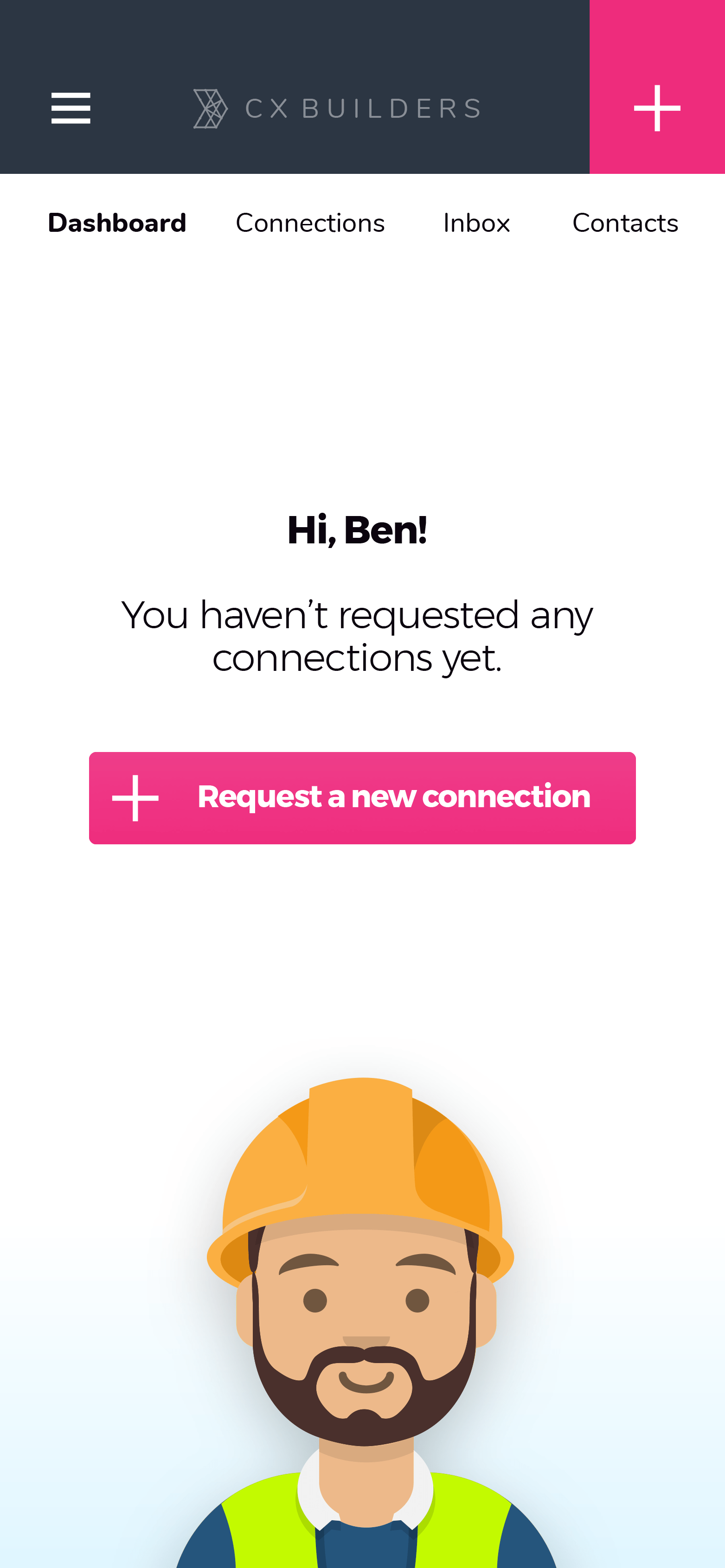Go to the Contacts tab

[625, 223]
